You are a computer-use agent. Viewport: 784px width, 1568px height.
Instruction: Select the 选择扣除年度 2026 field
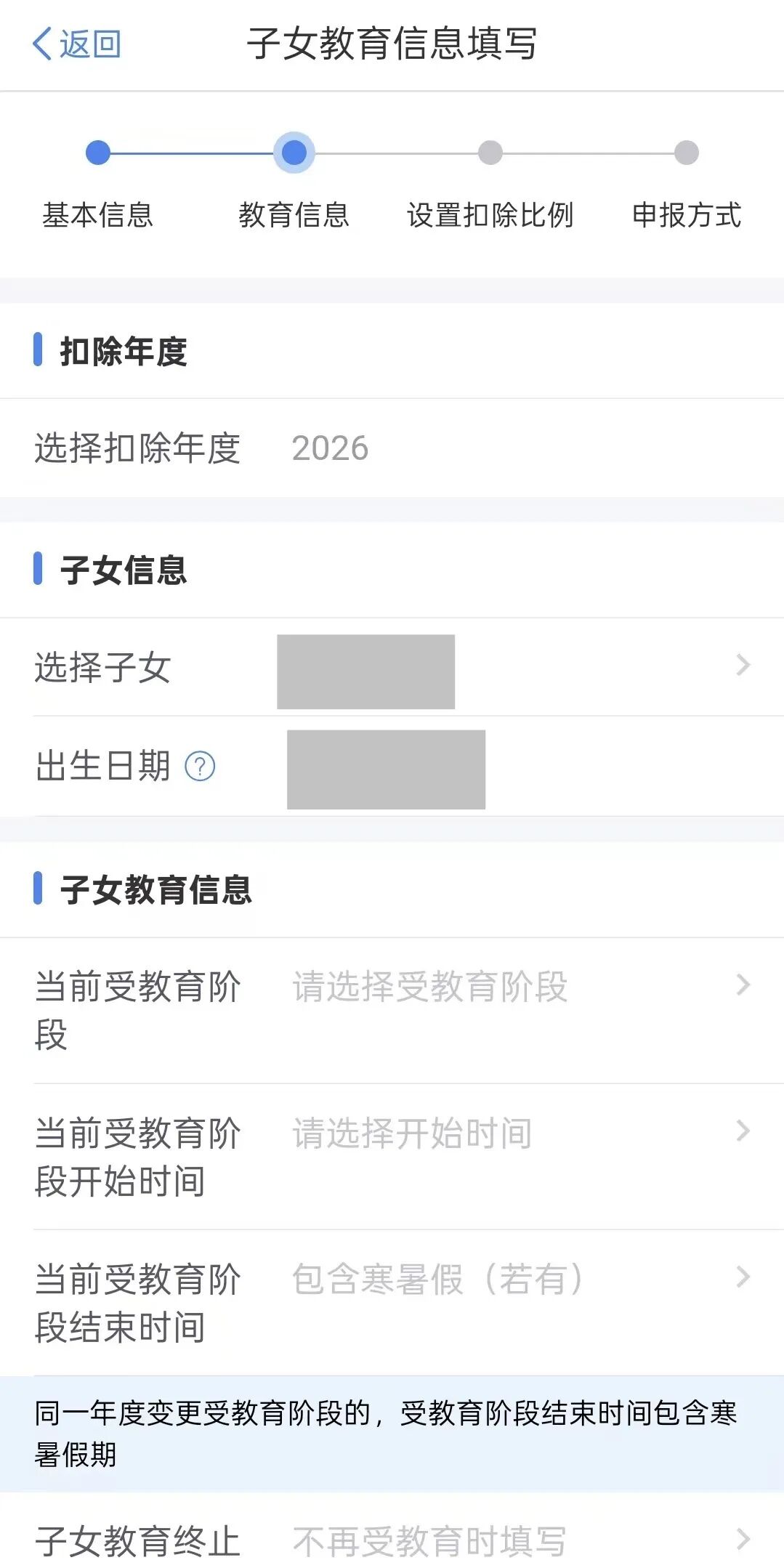click(x=330, y=448)
